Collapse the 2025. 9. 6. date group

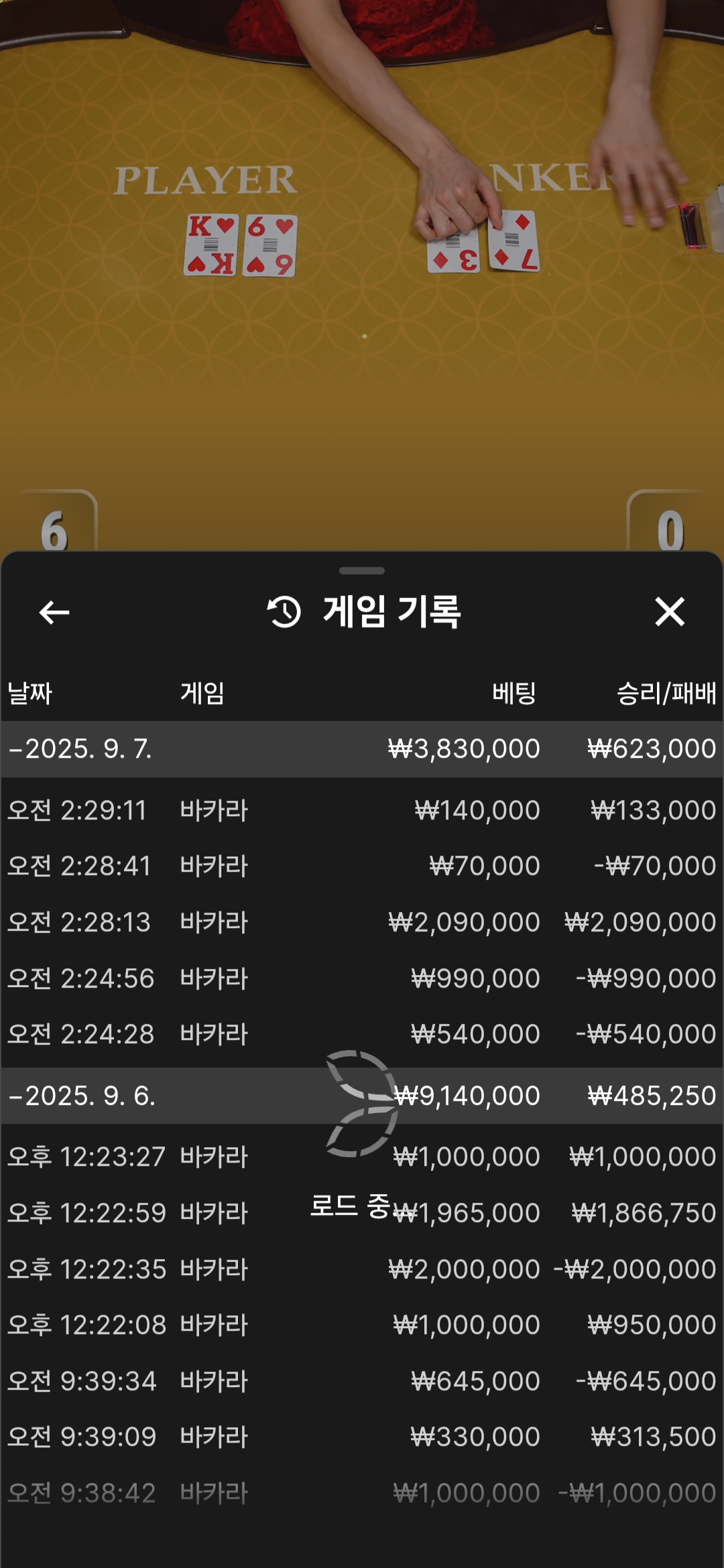point(362,1096)
